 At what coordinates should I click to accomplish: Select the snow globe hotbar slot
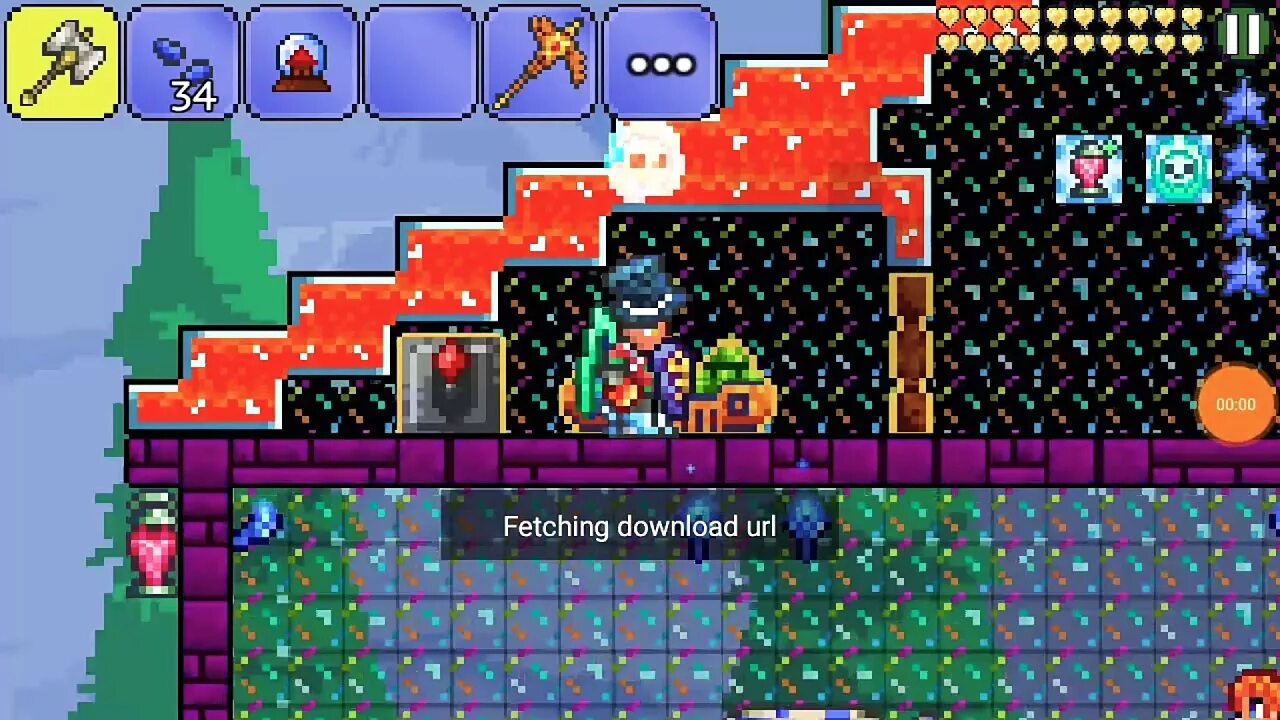pyautogui.click(x=301, y=62)
